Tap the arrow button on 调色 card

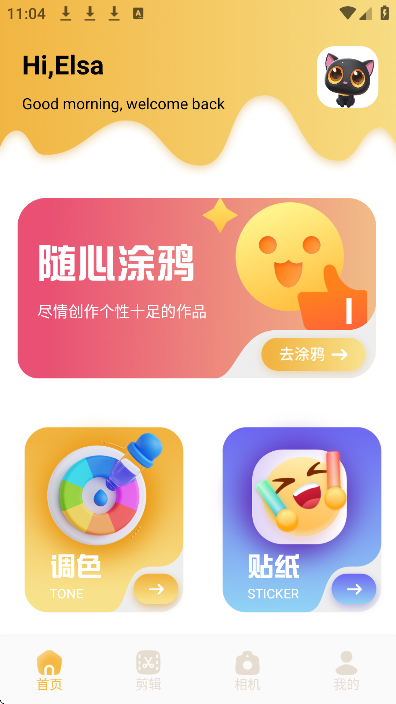point(156,589)
